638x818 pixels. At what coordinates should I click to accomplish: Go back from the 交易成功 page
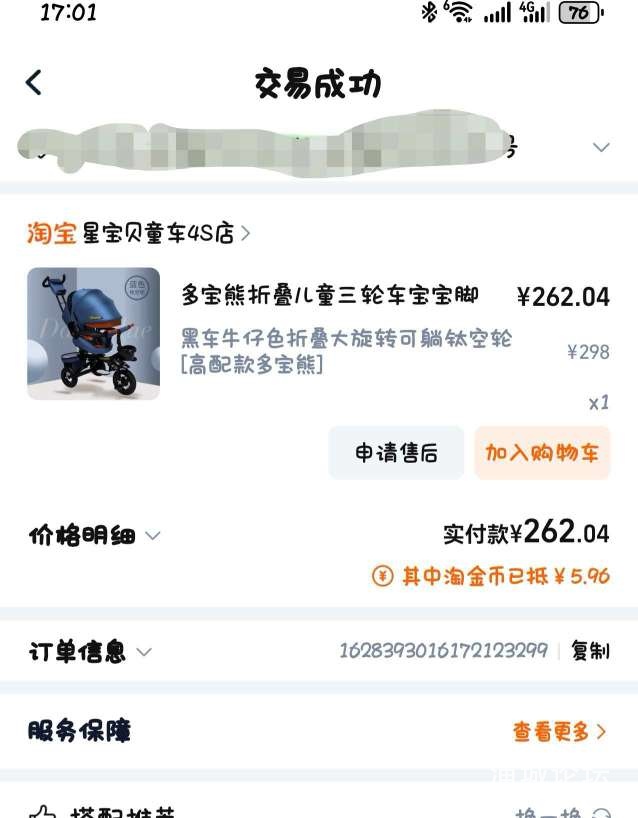tap(34, 82)
